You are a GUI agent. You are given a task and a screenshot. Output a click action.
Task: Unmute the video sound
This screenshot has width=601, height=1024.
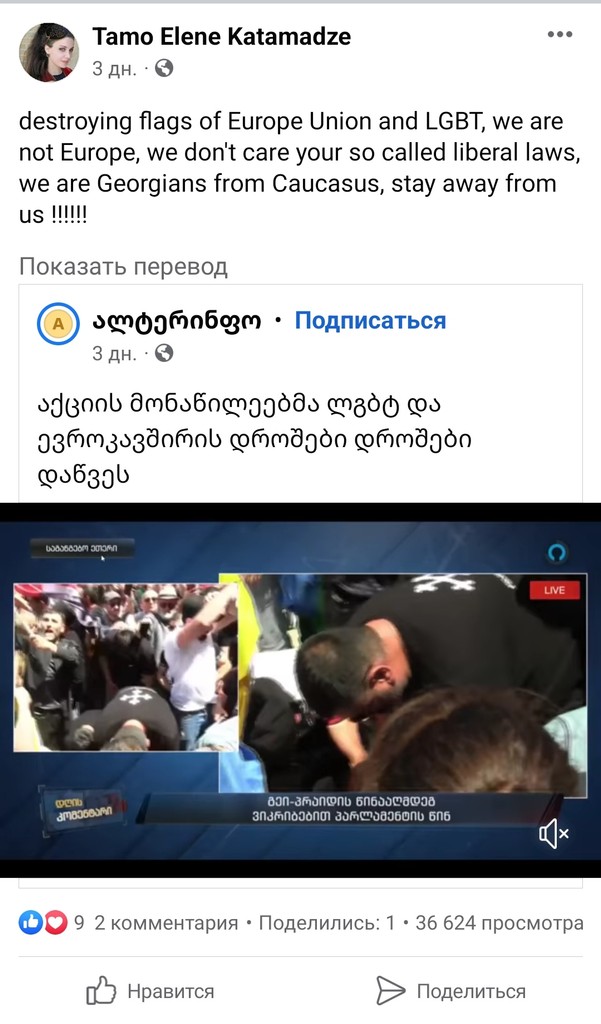[553, 832]
